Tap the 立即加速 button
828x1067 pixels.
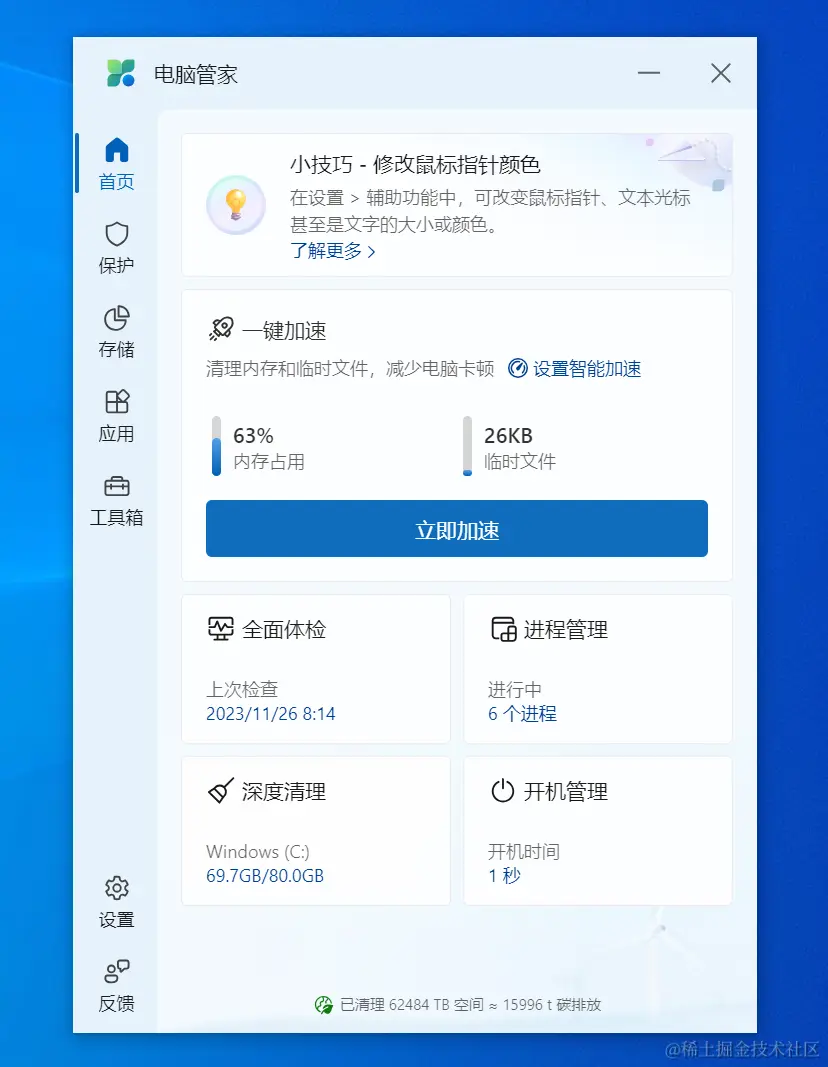[457, 529]
